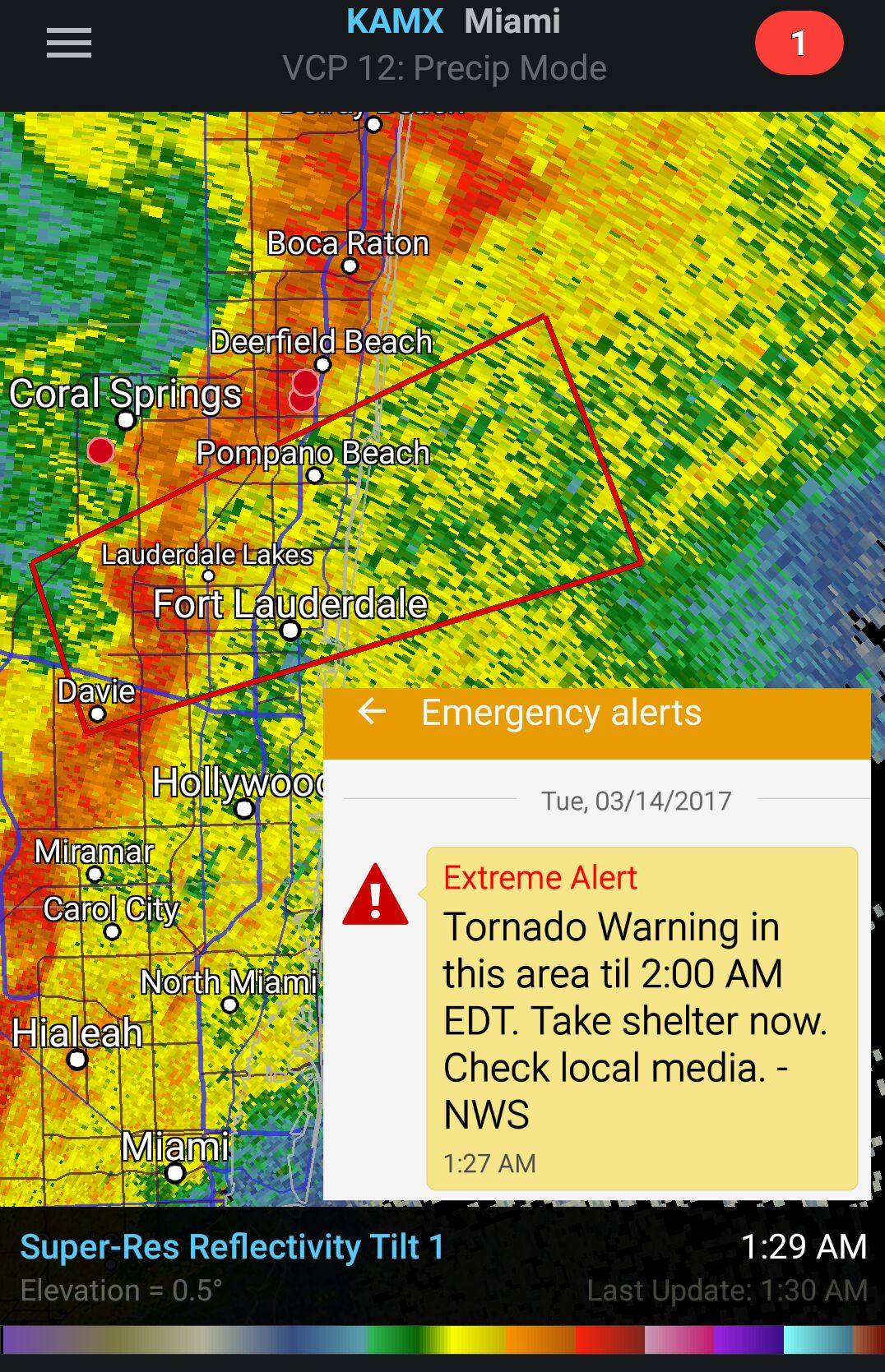885x1372 pixels.
Task: Change the Super-Res Reflectivity Tilt 1 product
Action: click(x=232, y=1247)
